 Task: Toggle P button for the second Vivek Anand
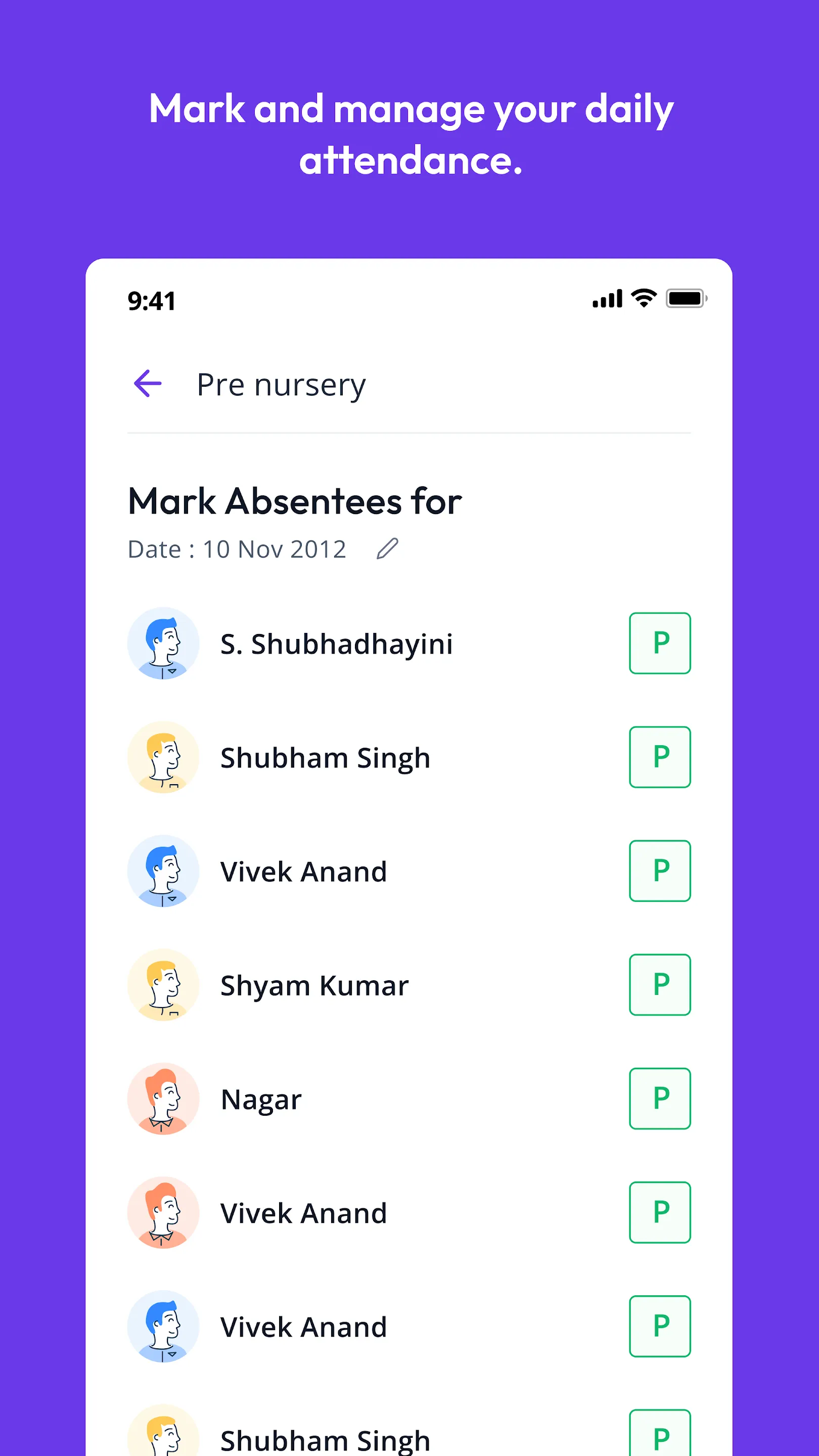click(x=660, y=1212)
